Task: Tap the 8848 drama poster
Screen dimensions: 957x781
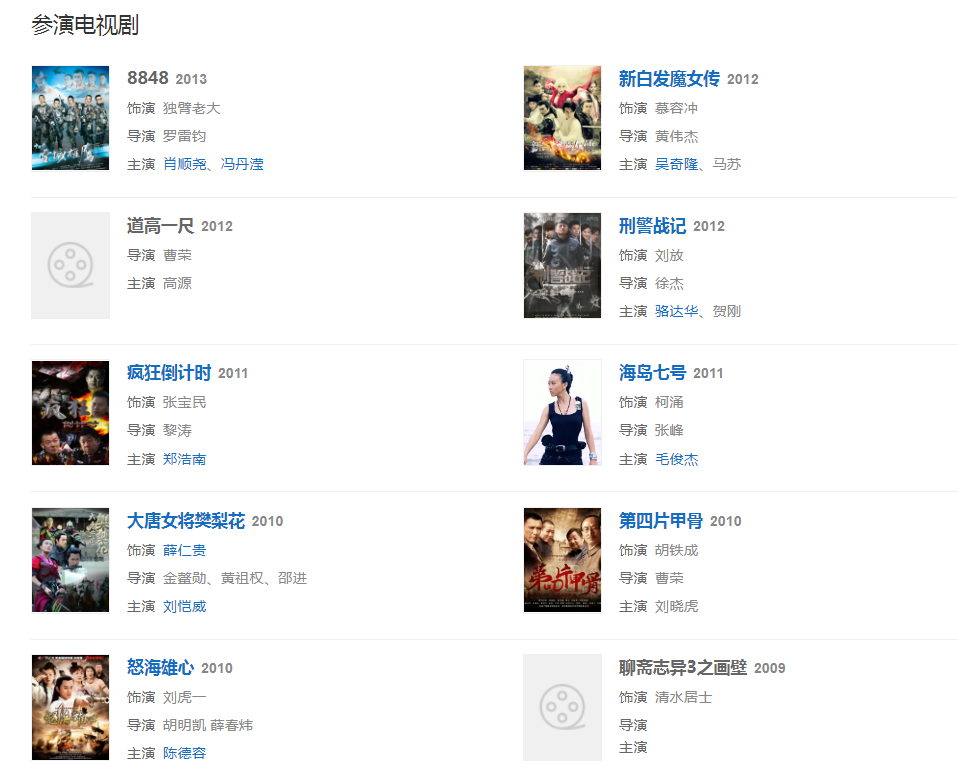Action: click(x=70, y=118)
